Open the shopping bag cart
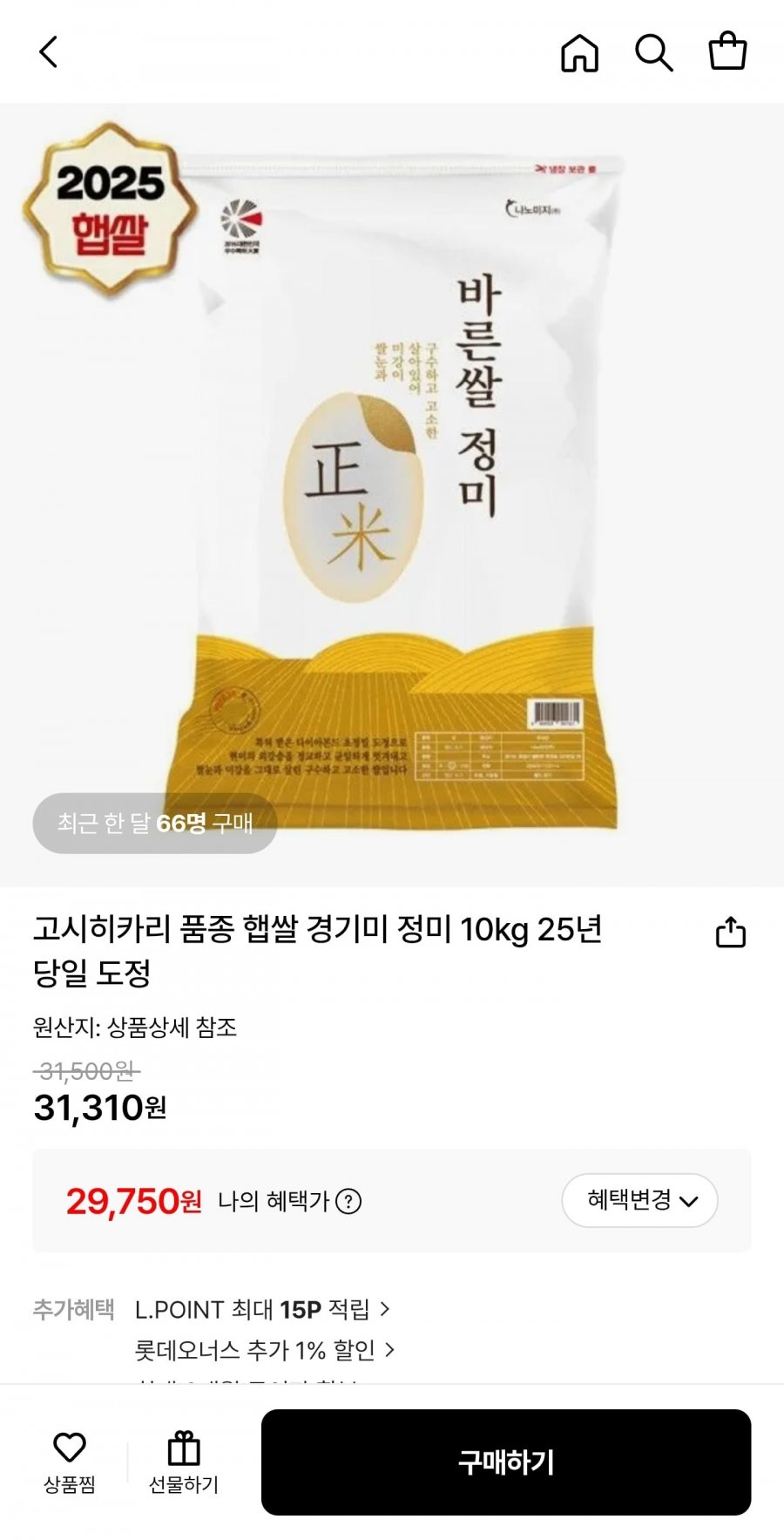 pyautogui.click(x=727, y=51)
